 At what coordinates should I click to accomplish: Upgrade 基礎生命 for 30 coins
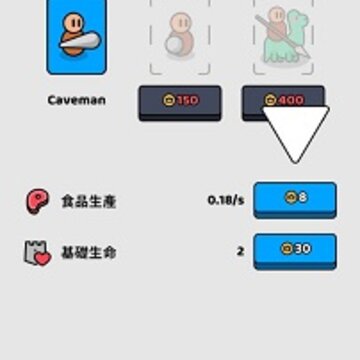pyautogui.click(x=295, y=252)
